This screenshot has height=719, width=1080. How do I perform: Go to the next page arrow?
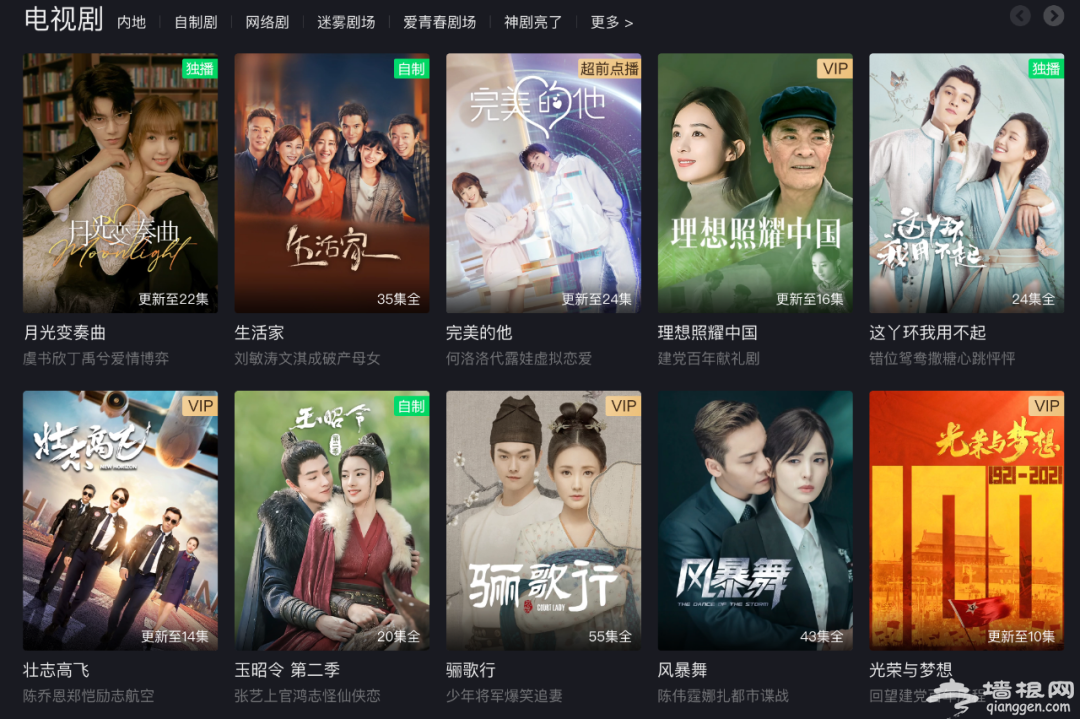coord(1053,15)
